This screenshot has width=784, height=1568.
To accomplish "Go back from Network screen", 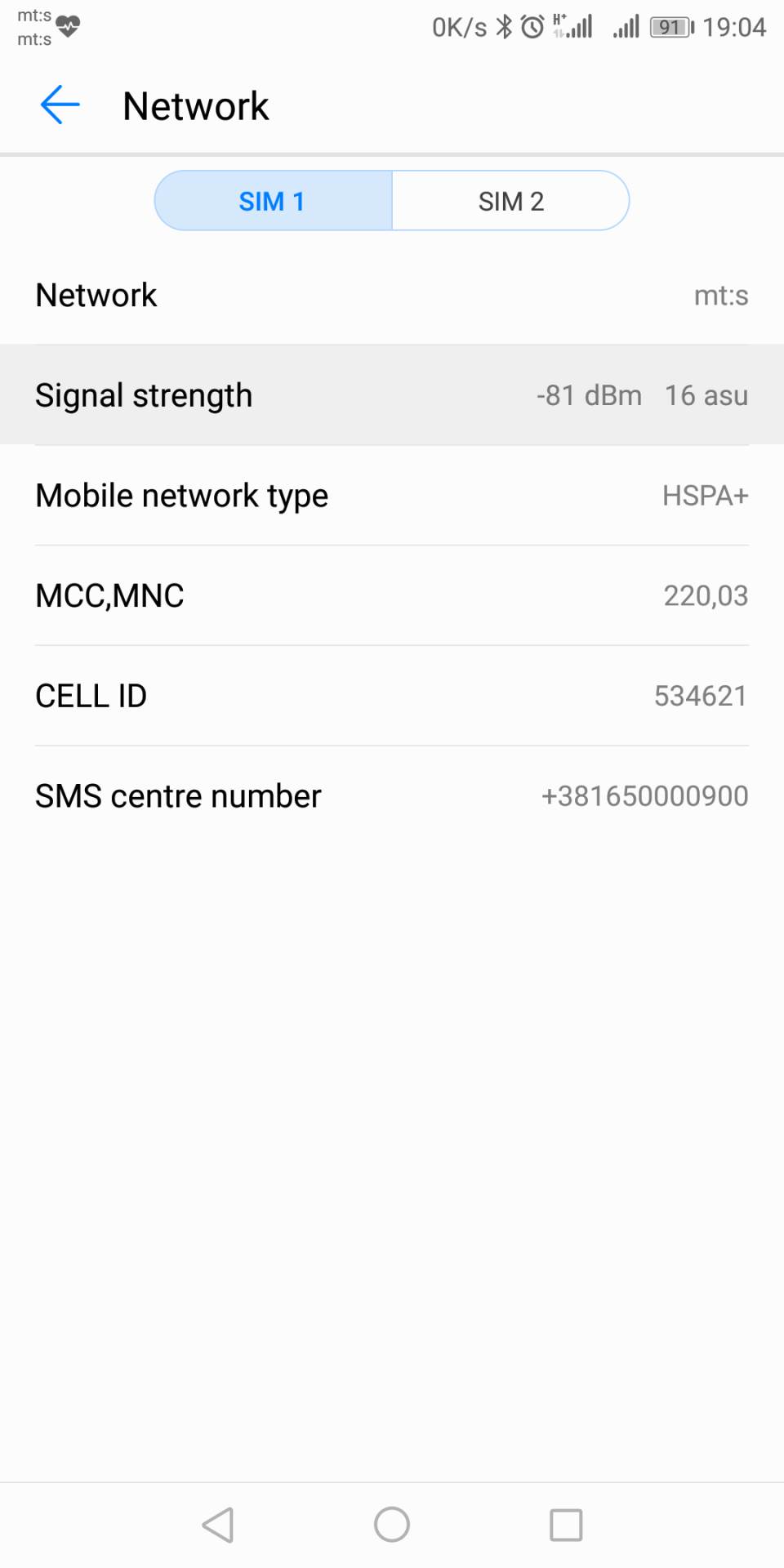I will 60,105.
